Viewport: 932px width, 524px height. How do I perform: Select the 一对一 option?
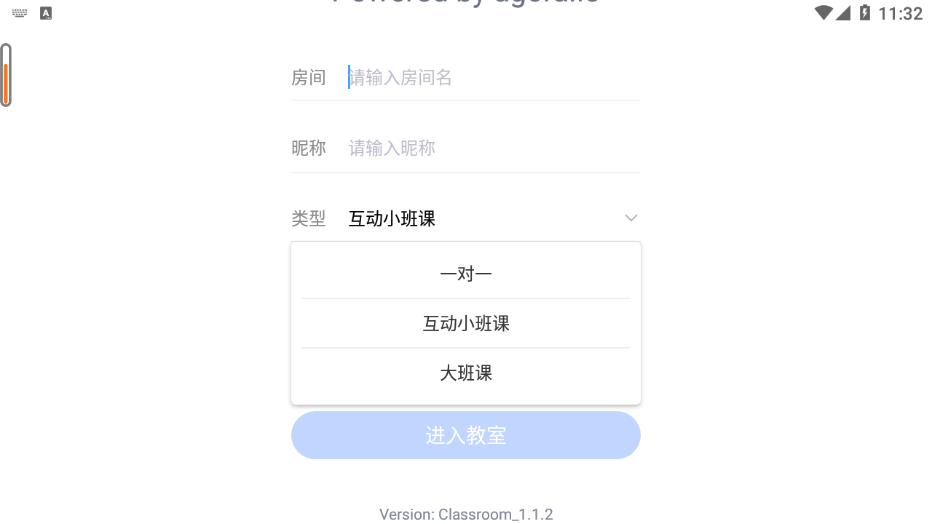[x=466, y=274]
